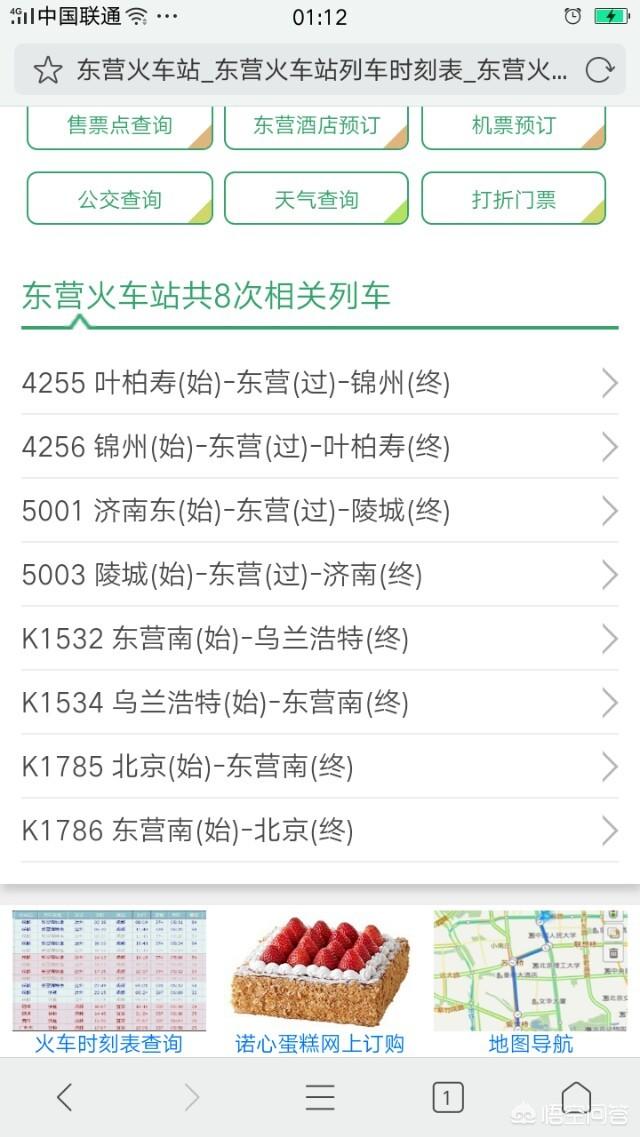
Task: Go back with the browser back arrow
Action: (64, 1098)
